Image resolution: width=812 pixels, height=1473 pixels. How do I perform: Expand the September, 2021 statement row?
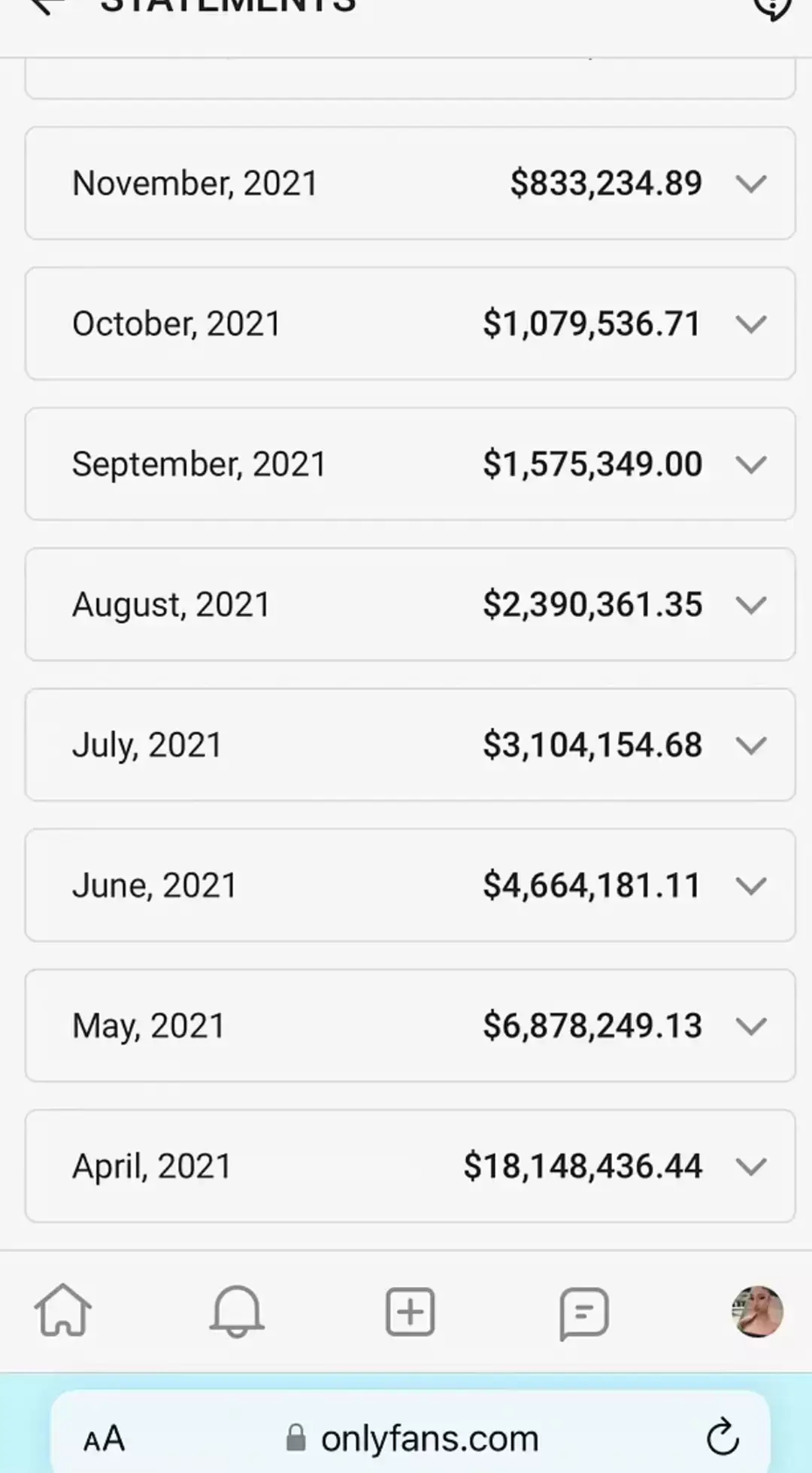click(751, 465)
